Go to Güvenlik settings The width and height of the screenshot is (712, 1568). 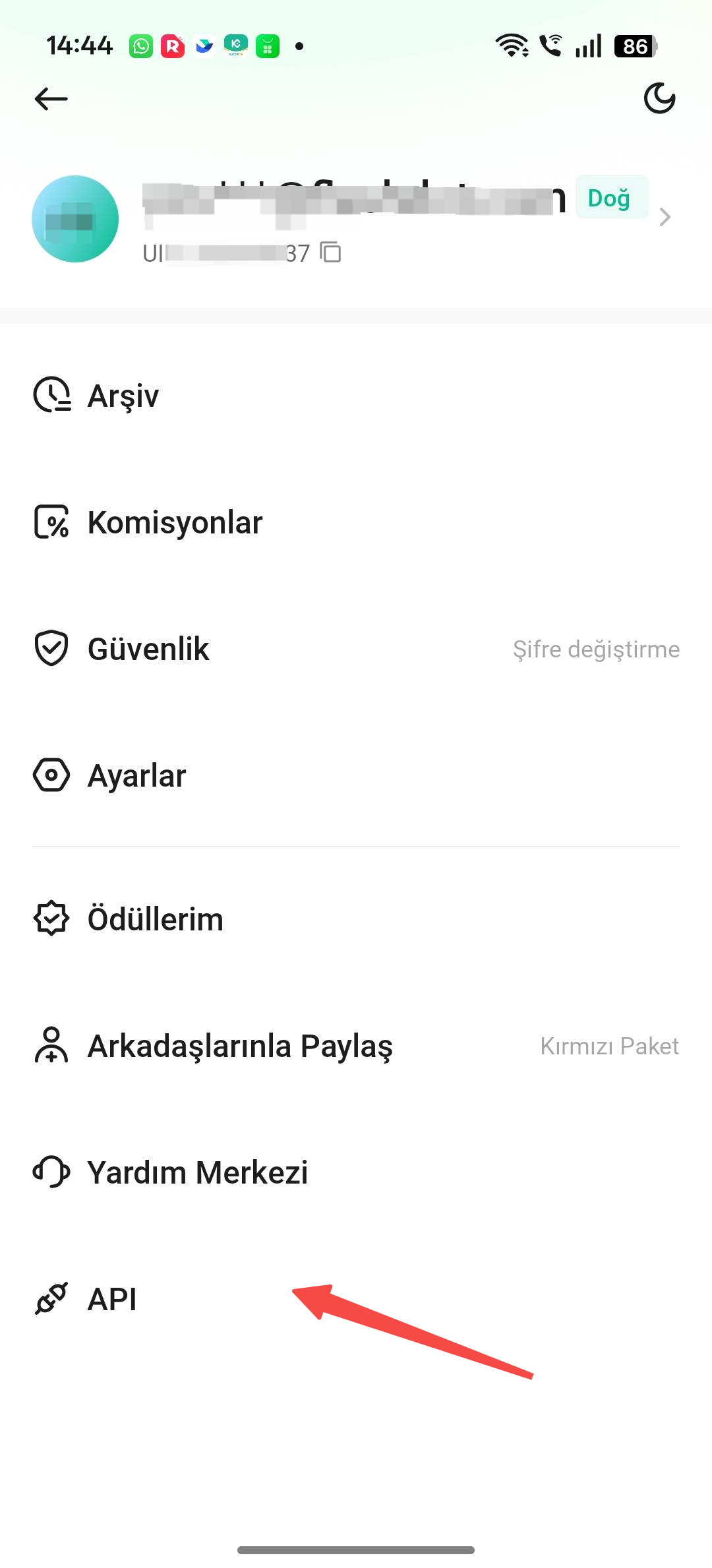click(x=148, y=649)
